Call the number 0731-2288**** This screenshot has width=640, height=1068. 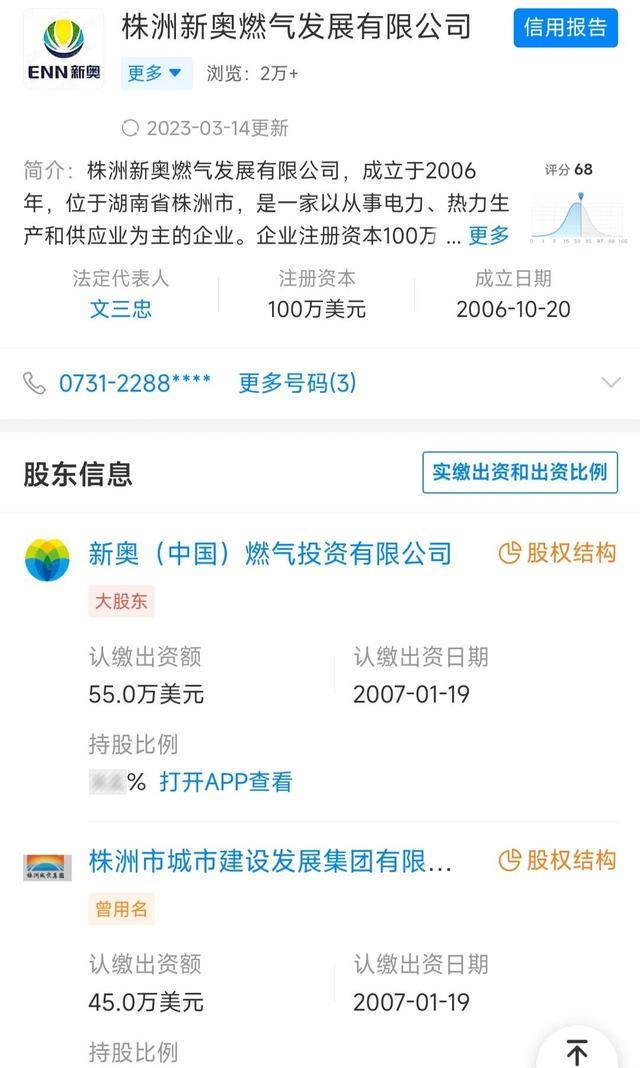click(135, 383)
